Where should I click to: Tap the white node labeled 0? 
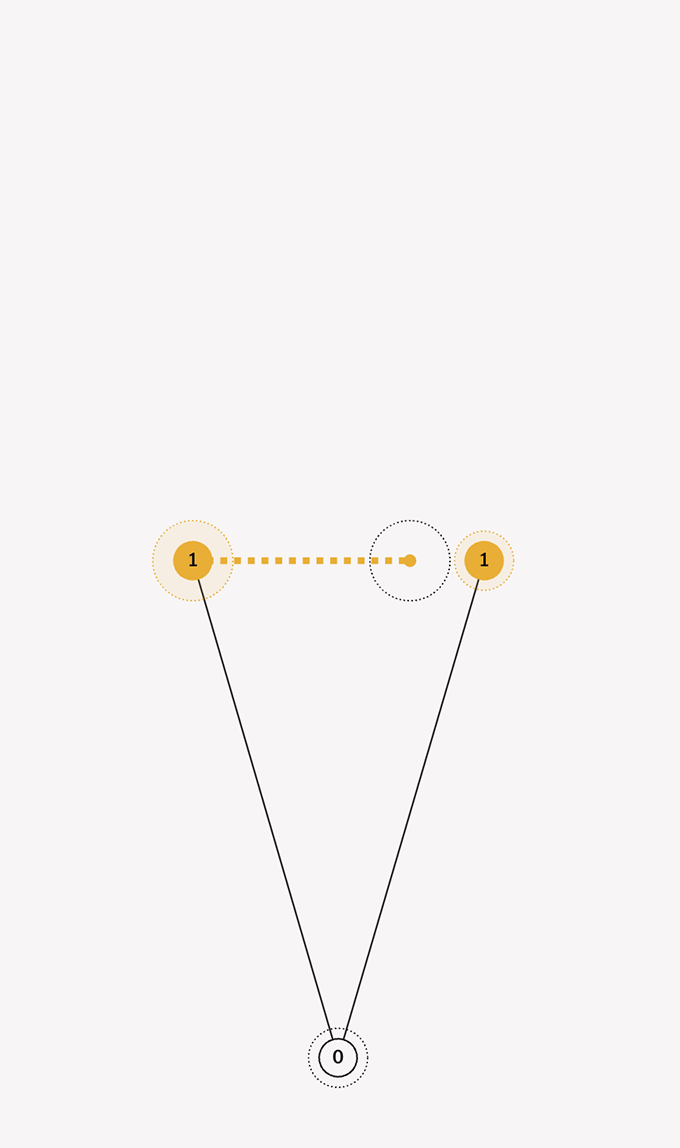tap(337, 1057)
